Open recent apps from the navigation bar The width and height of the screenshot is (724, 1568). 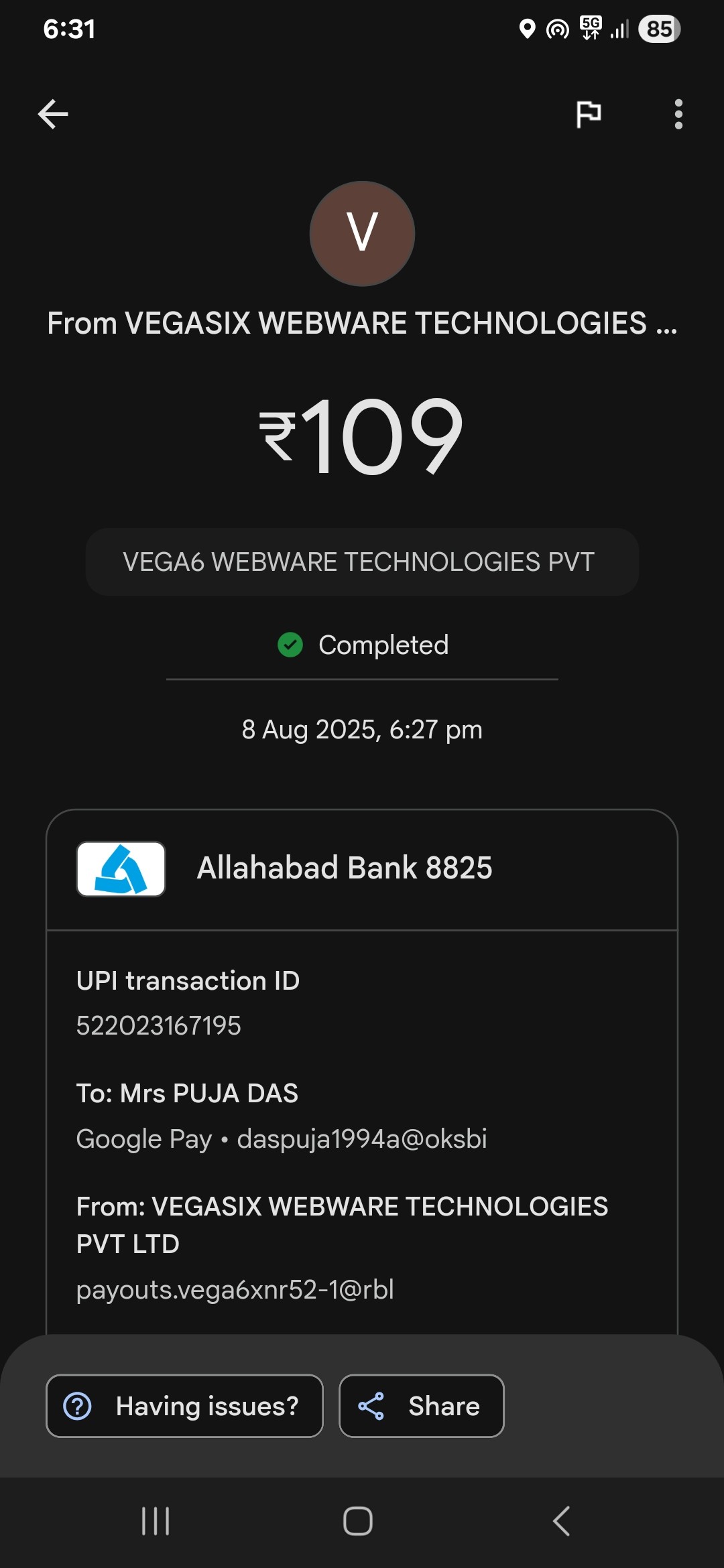(156, 1521)
